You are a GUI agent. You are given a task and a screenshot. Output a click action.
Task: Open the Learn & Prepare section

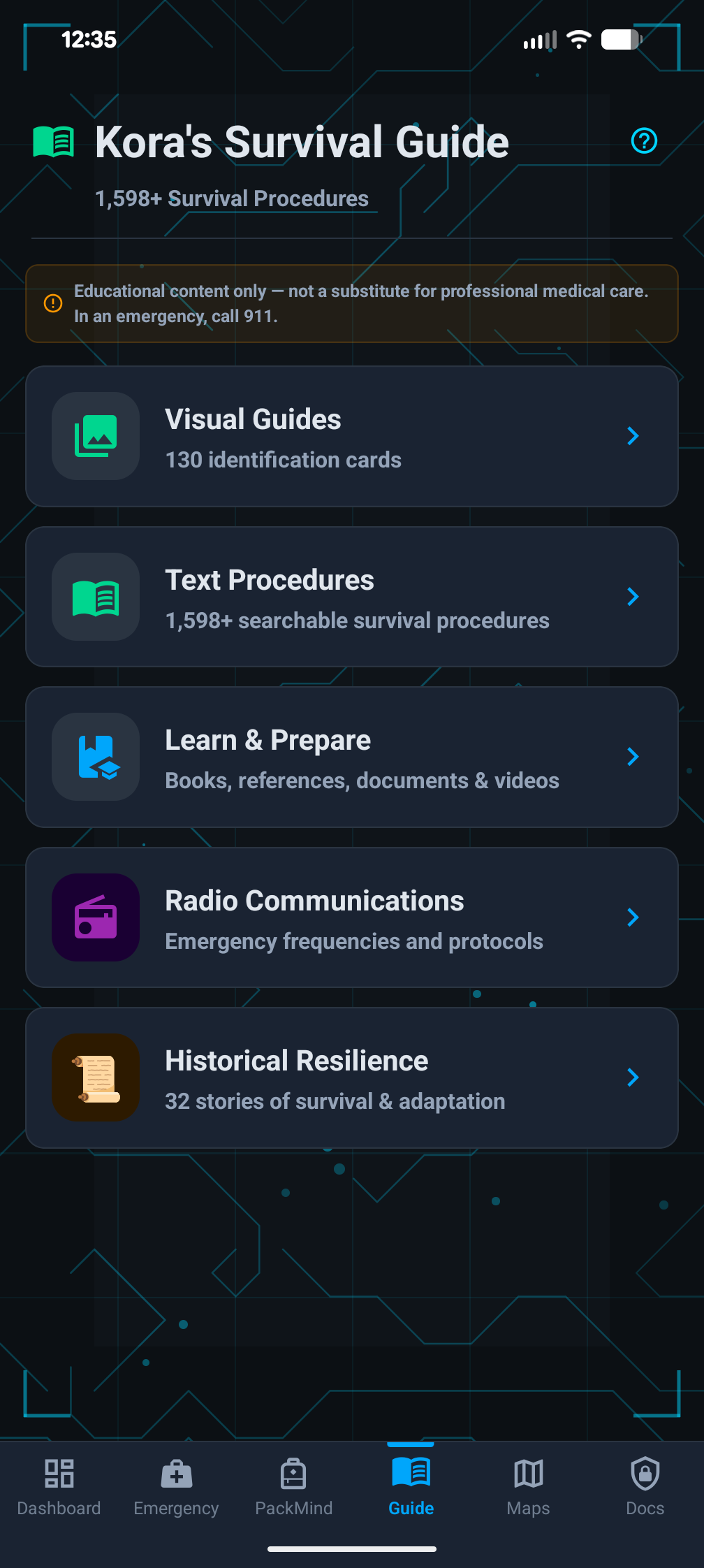pos(352,757)
